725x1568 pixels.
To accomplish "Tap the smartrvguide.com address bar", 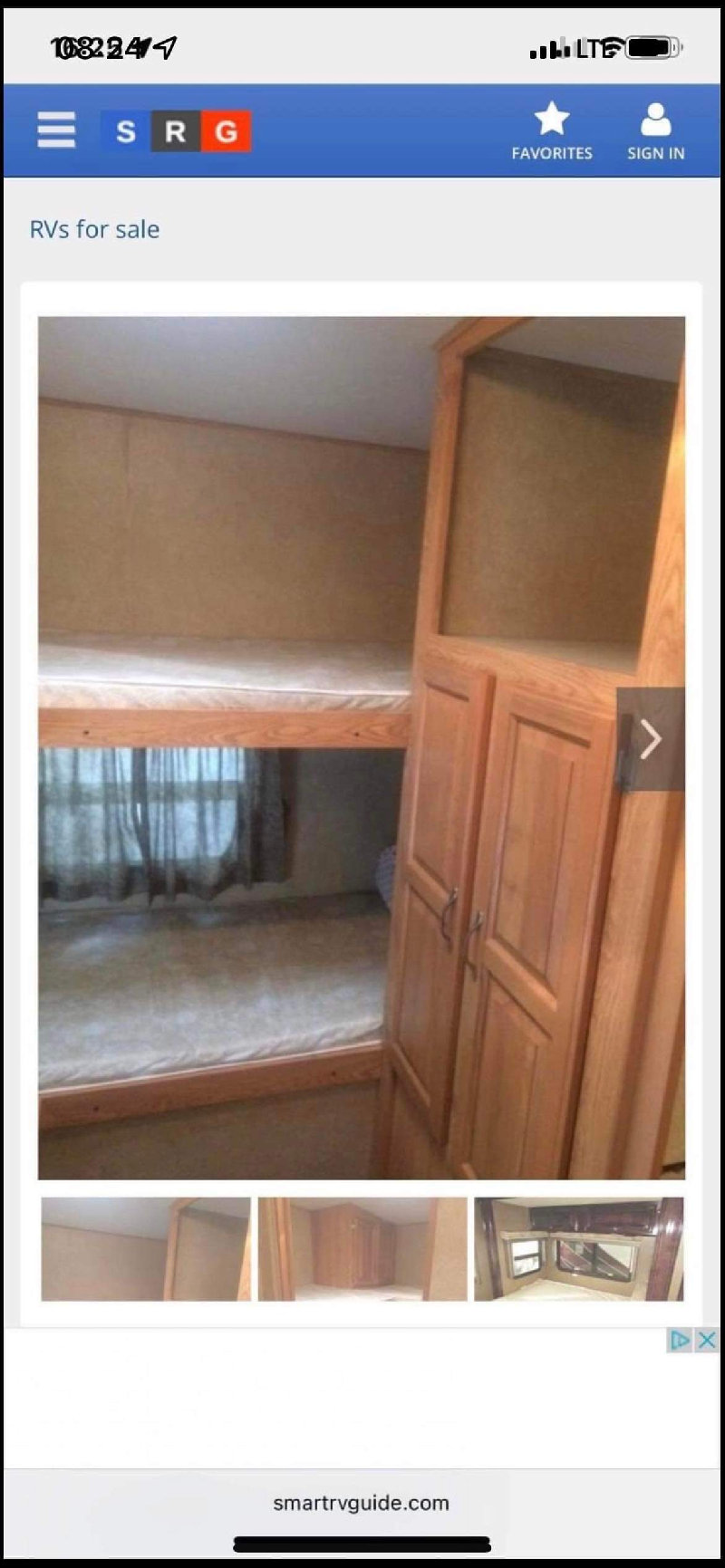I will [x=361, y=1503].
